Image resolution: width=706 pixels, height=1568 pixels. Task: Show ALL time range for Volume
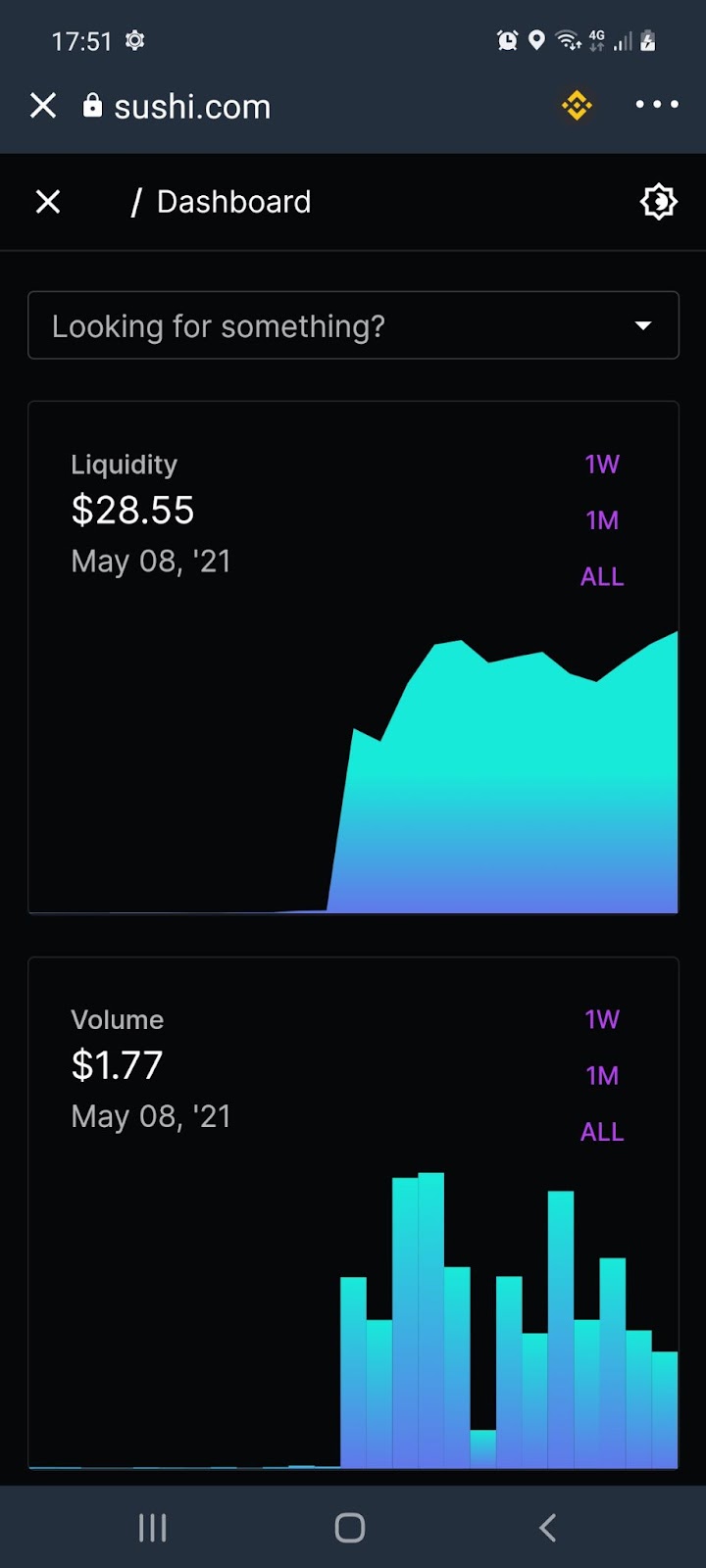(x=602, y=1132)
